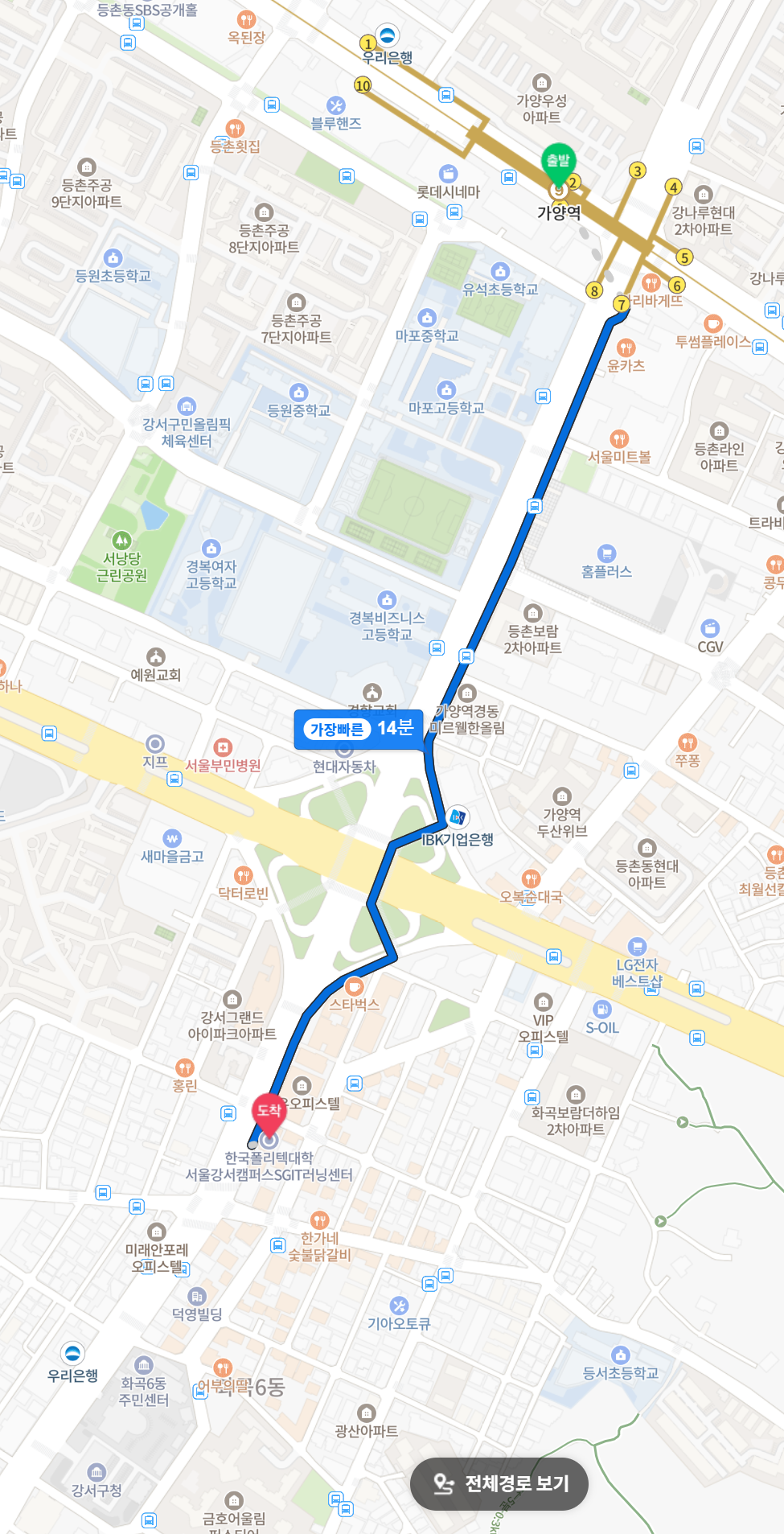
Task: Tap the S-OIL gas station marker
Action: (x=601, y=1010)
